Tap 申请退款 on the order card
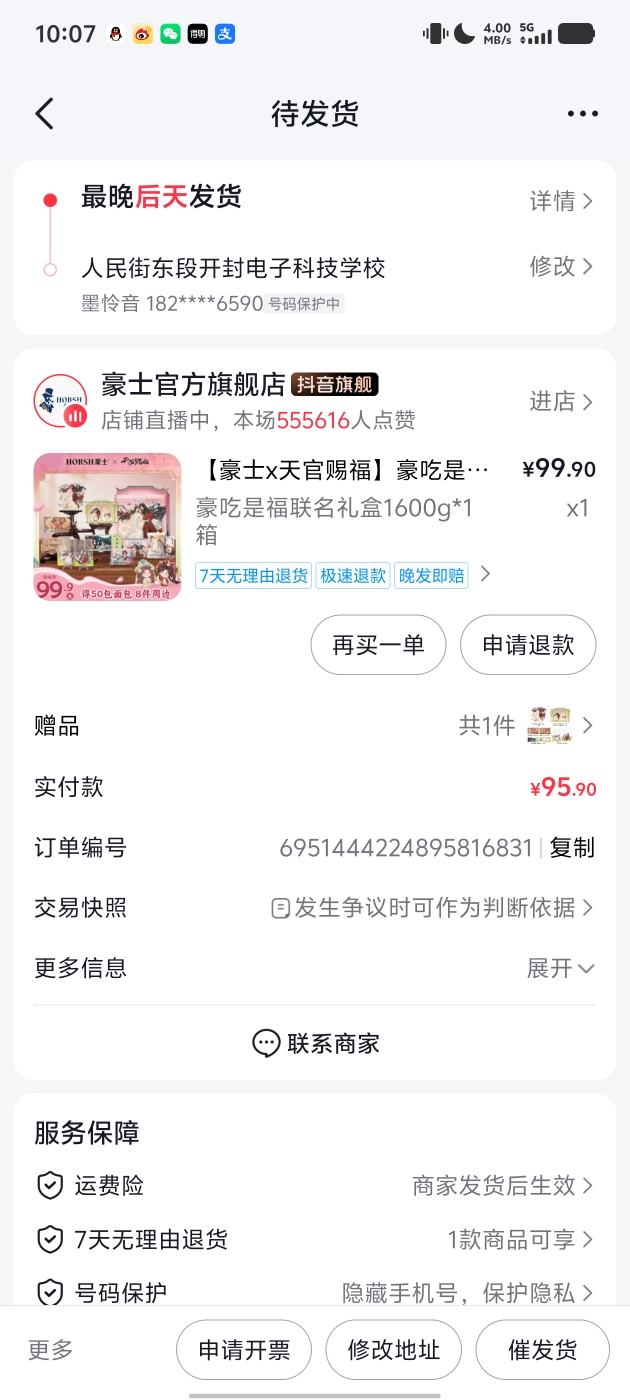 click(x=528, y=645)
